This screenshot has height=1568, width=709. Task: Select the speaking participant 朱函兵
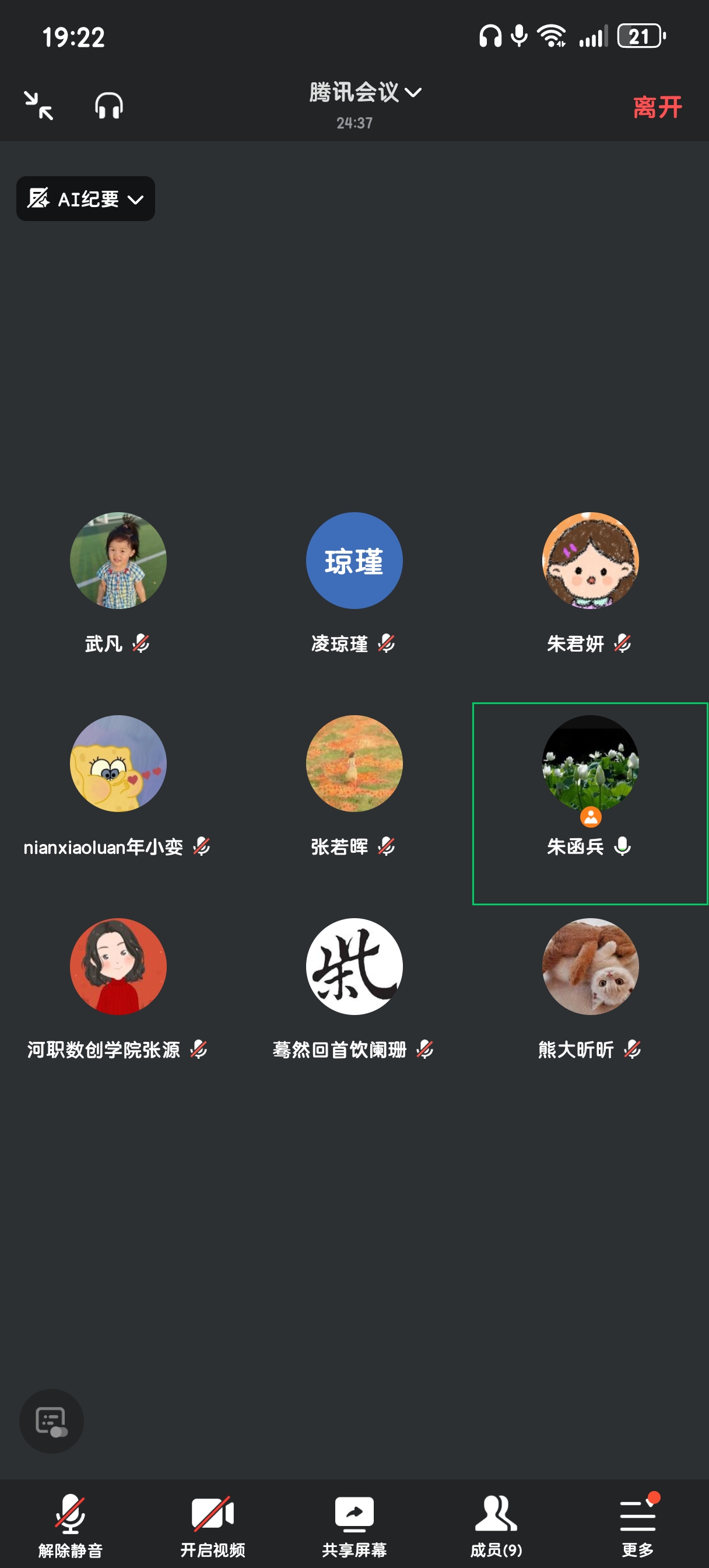[x=589, y=764]
